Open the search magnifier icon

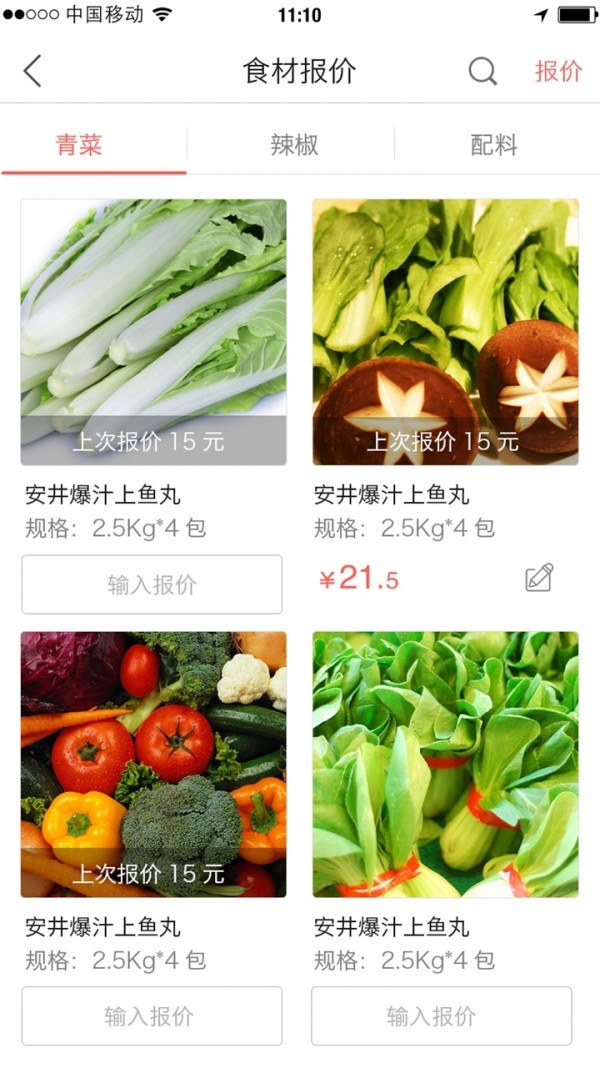pos(482,71)
